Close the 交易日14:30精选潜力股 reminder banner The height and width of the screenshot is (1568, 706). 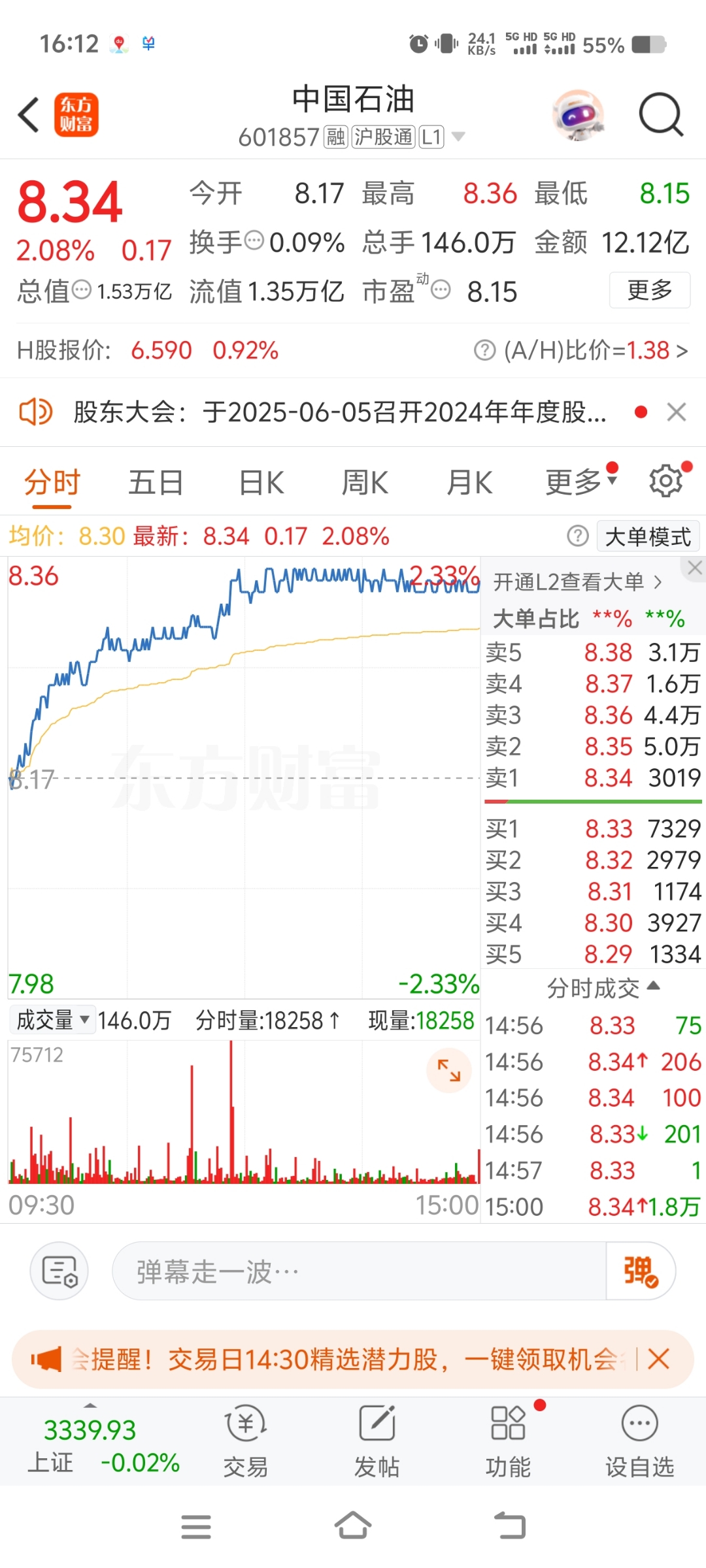658,1360
